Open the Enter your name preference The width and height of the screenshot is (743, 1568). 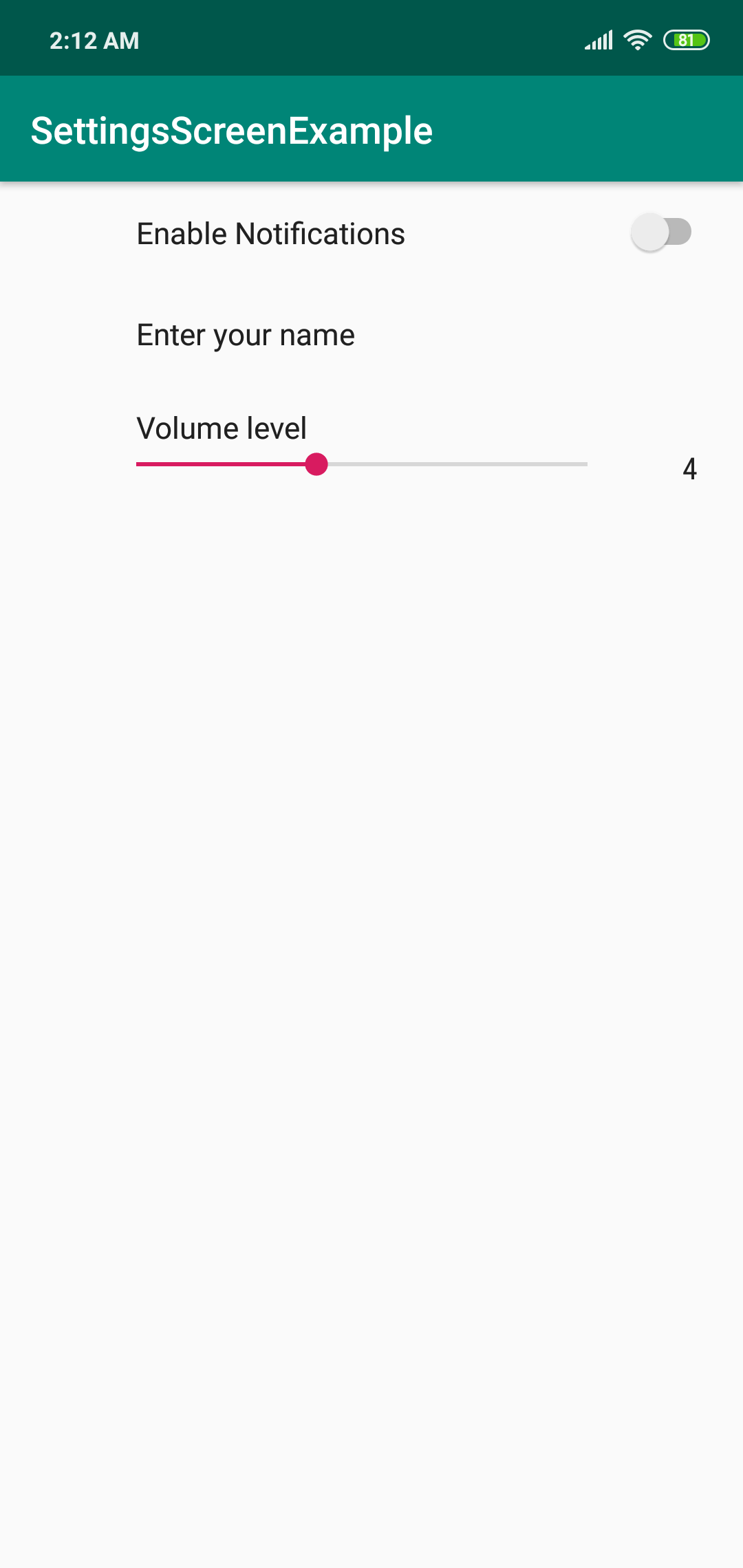(371, 335)
